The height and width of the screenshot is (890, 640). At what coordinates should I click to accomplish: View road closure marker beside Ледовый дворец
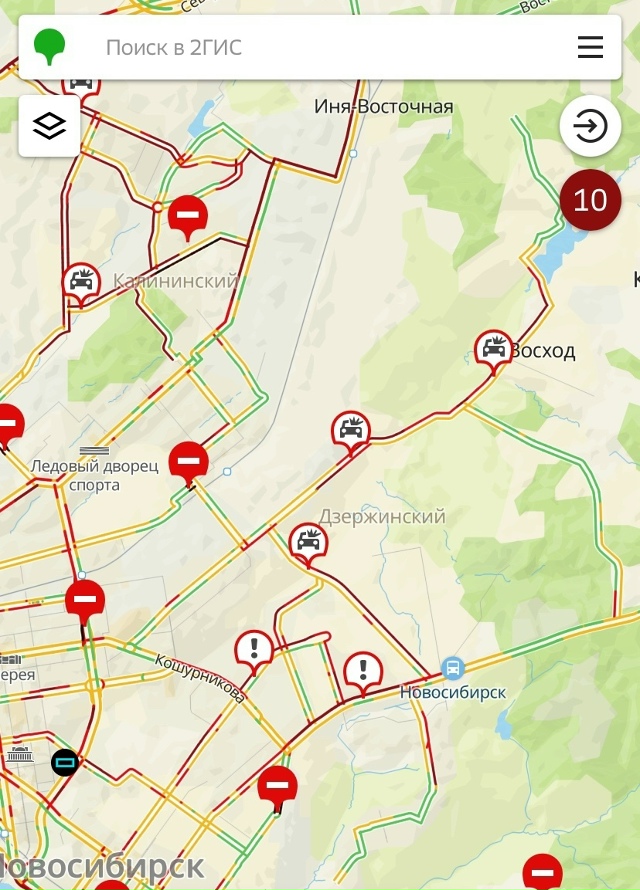click(188, 462)
